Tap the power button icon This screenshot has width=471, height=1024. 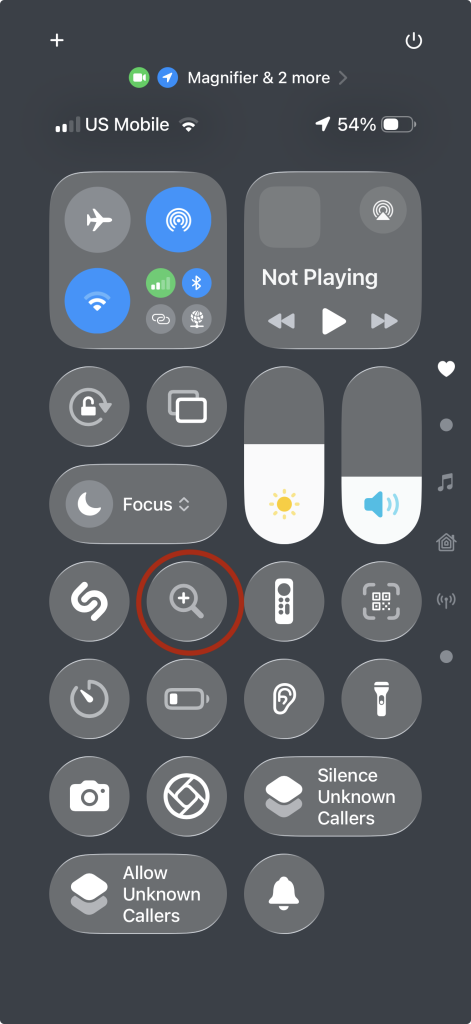(414, 41)
